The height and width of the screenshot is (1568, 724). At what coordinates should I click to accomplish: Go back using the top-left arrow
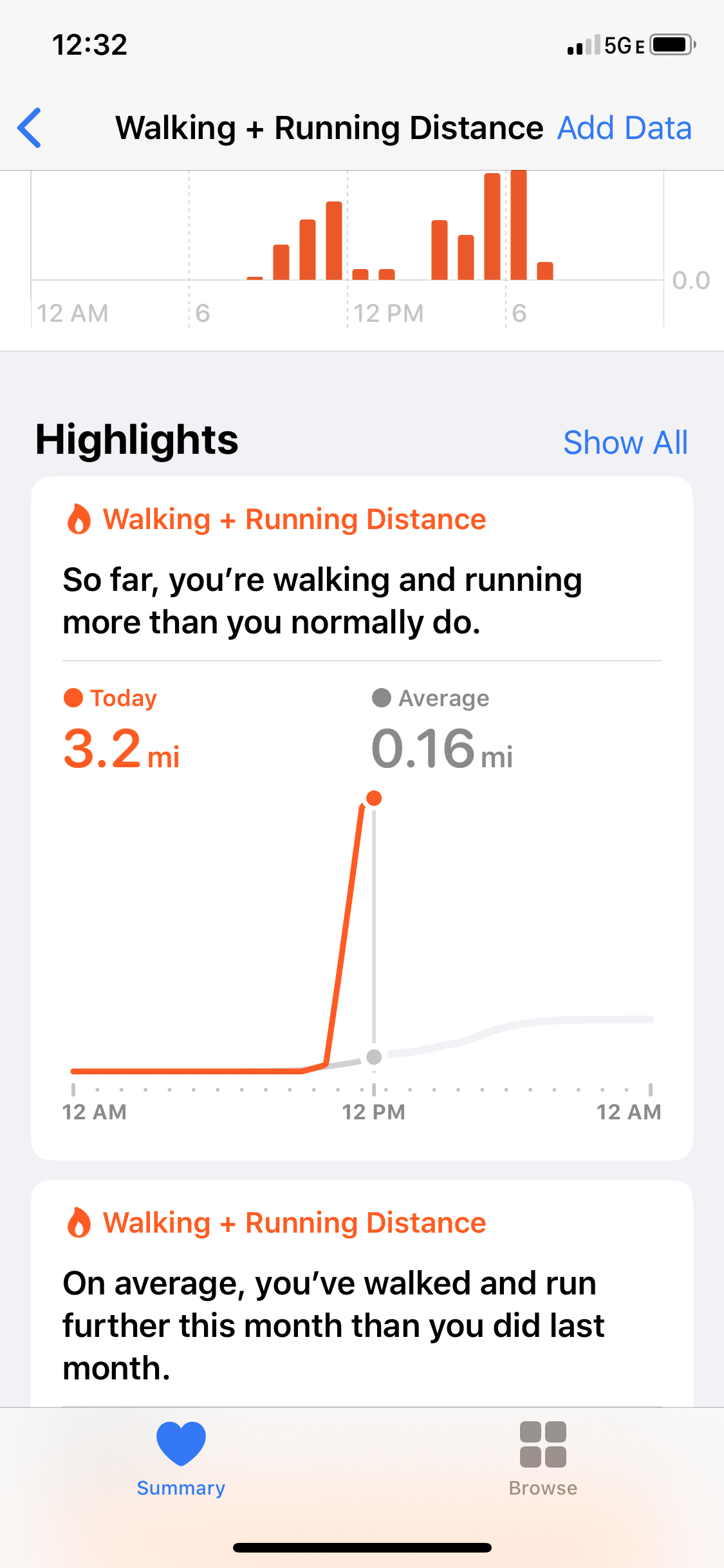tap(30, 128)
